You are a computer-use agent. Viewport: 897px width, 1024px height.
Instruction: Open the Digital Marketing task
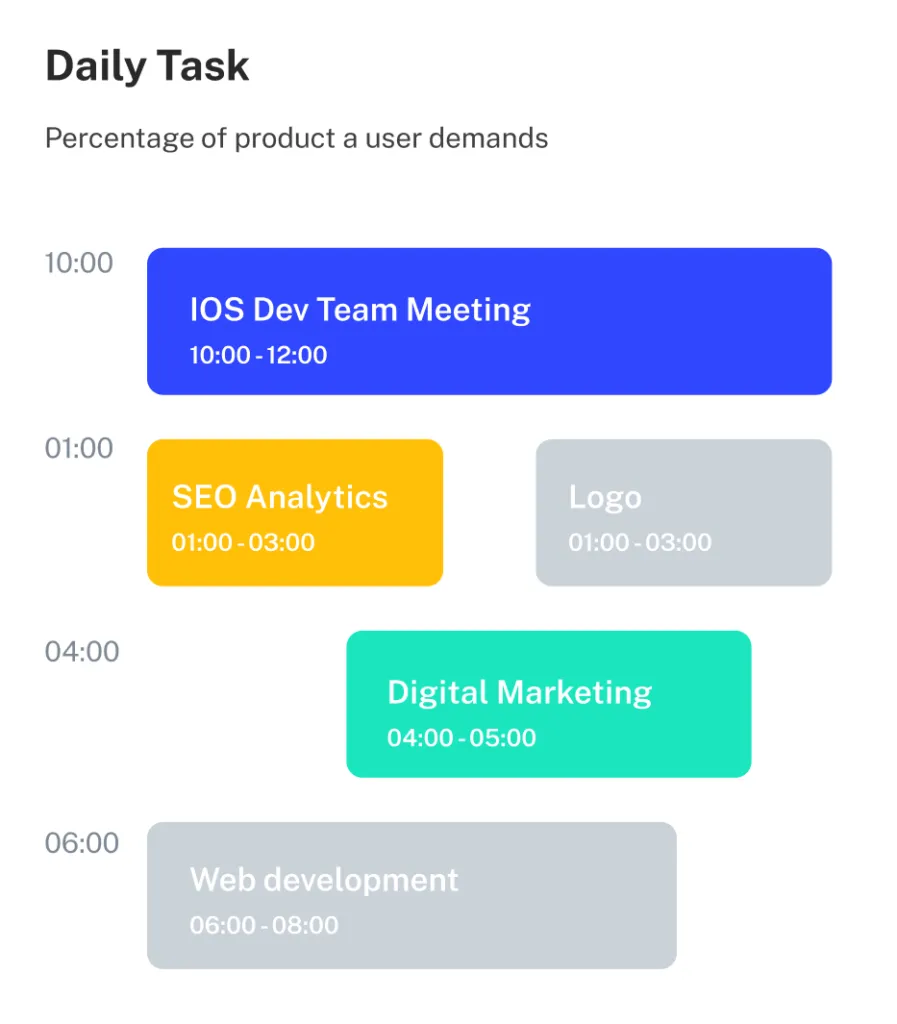(548, 704)
